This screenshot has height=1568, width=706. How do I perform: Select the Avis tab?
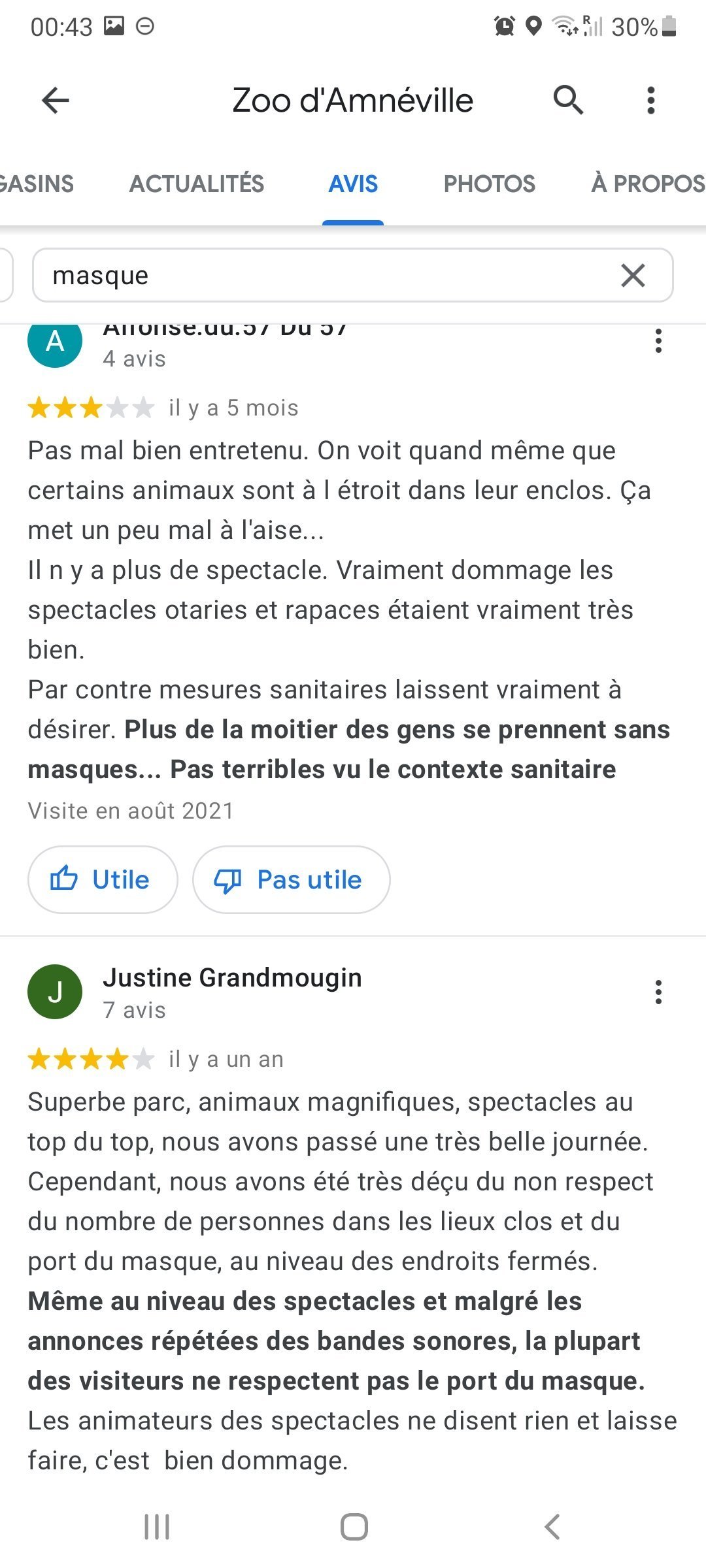coord(353,184)
